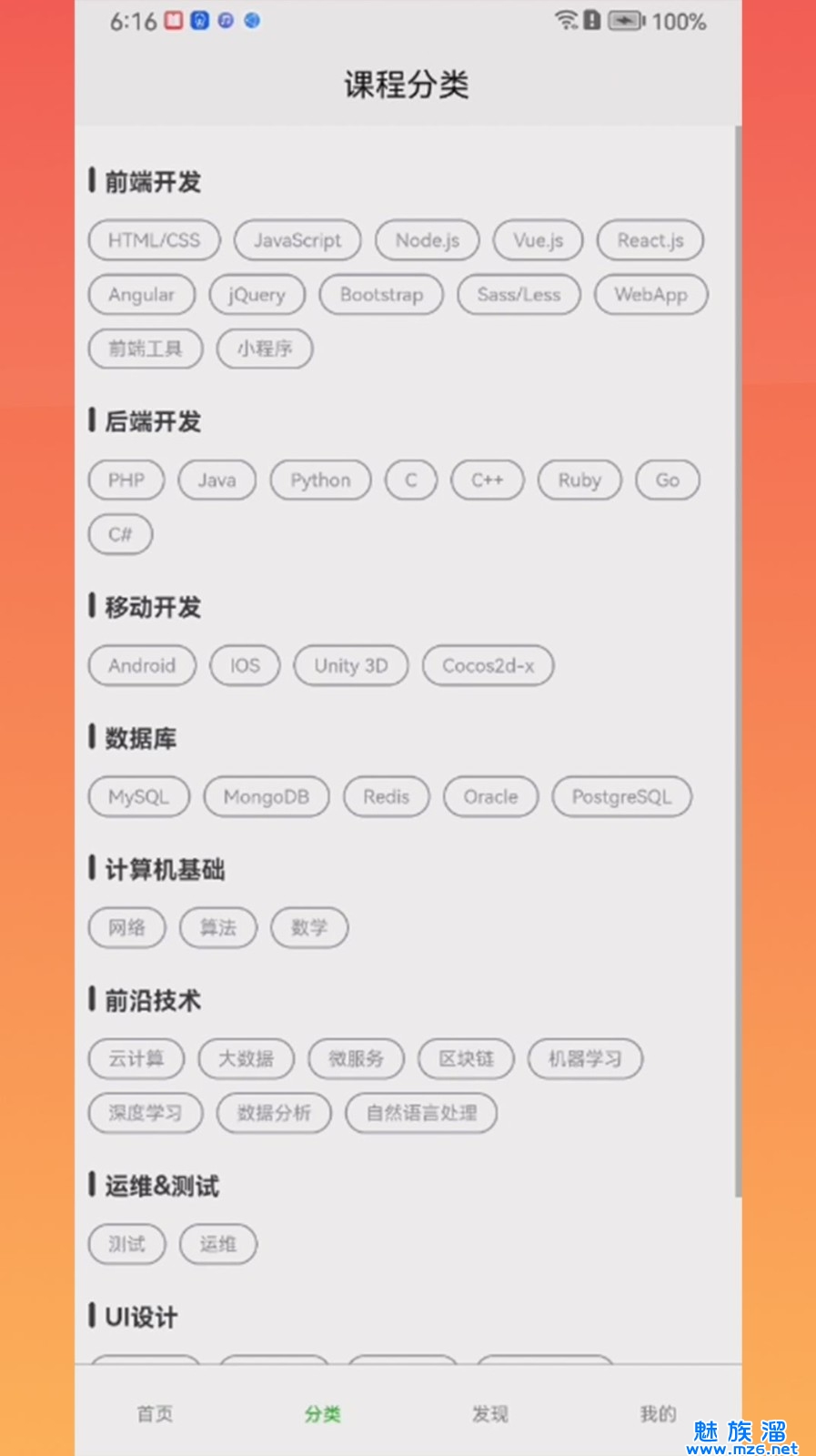Choose the 运维 chip

(x=218, y=1244)
